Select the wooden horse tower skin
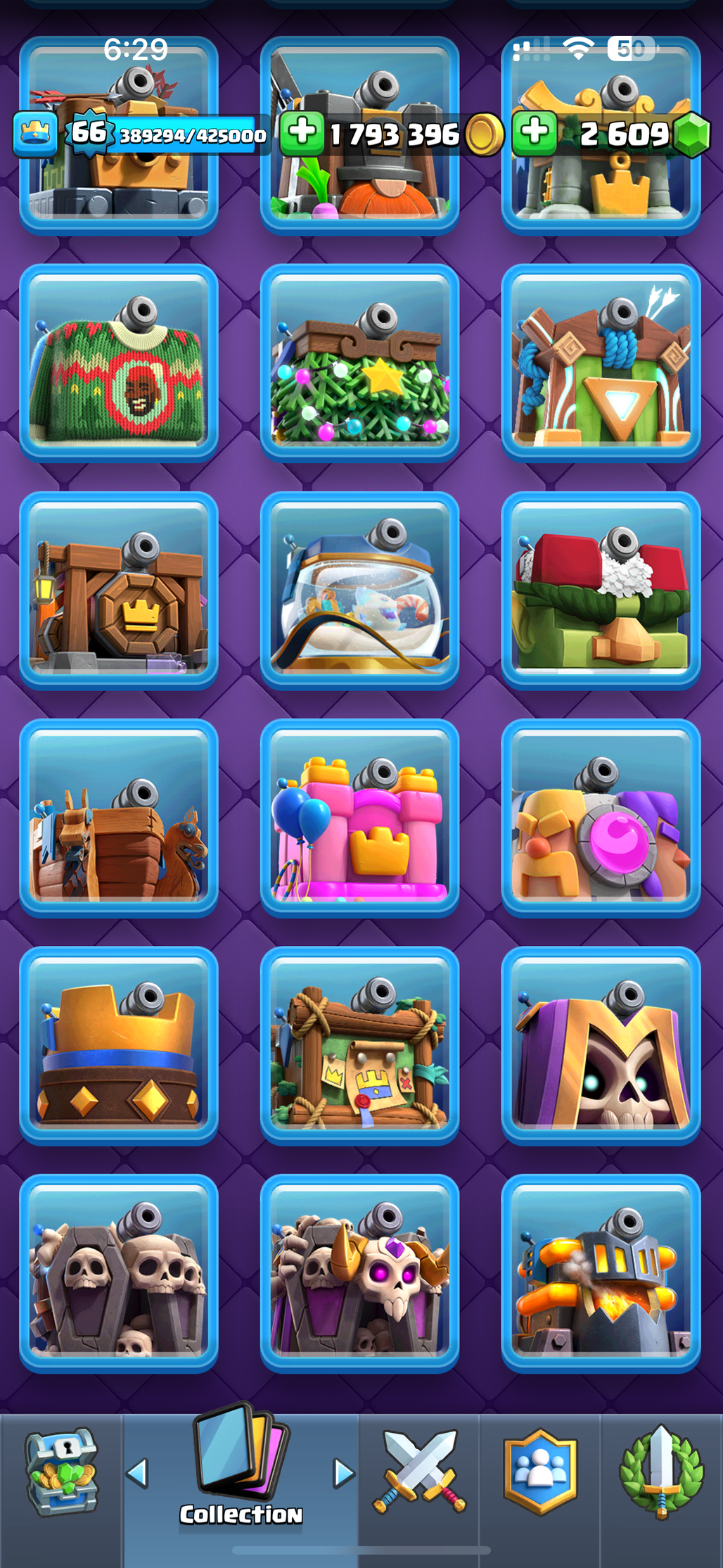The height and width of the screenshot is (1568, 723). [x=119, y=818]
